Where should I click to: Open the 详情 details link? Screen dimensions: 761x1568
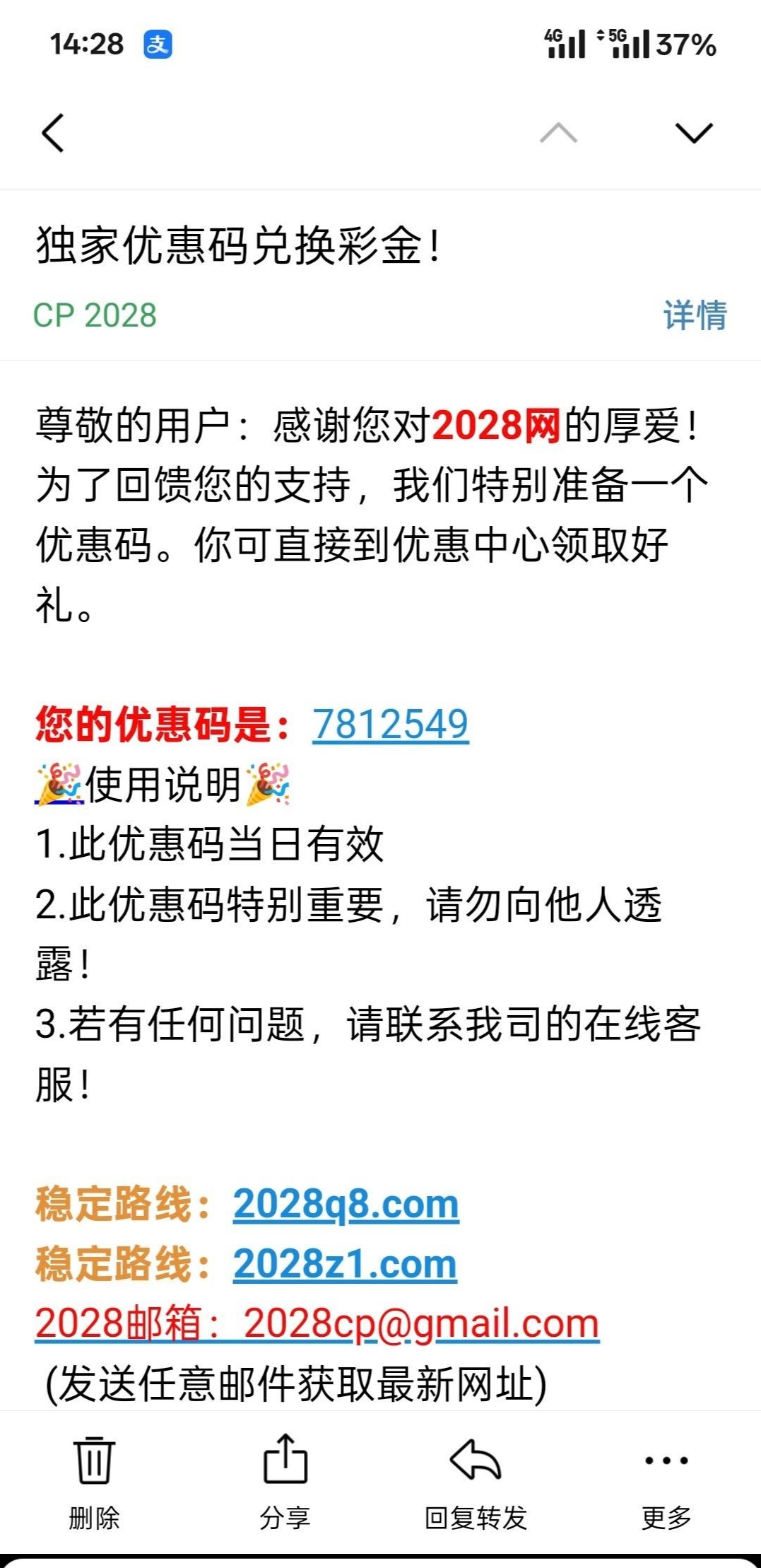click(x=695, y=315)
